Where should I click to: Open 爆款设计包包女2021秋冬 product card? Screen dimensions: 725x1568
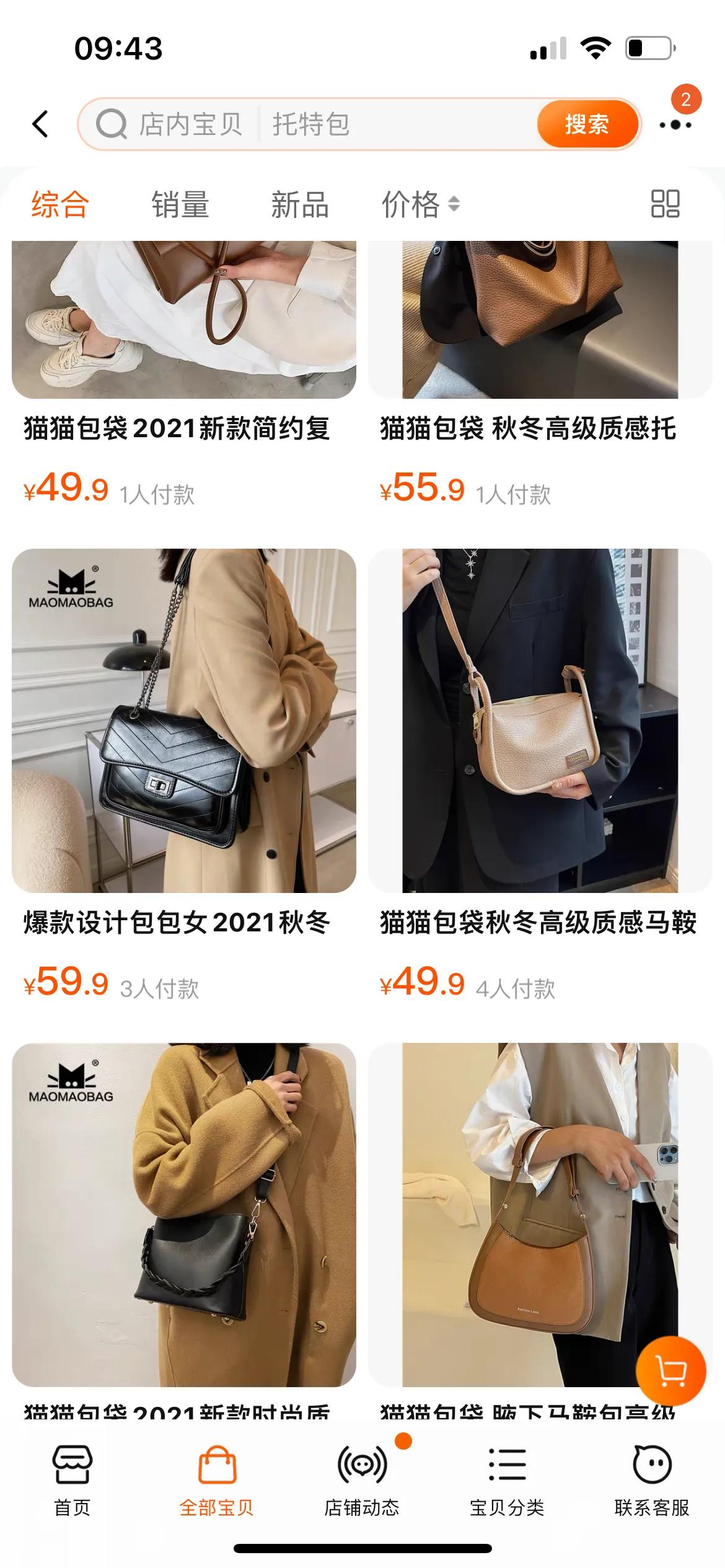183,720
